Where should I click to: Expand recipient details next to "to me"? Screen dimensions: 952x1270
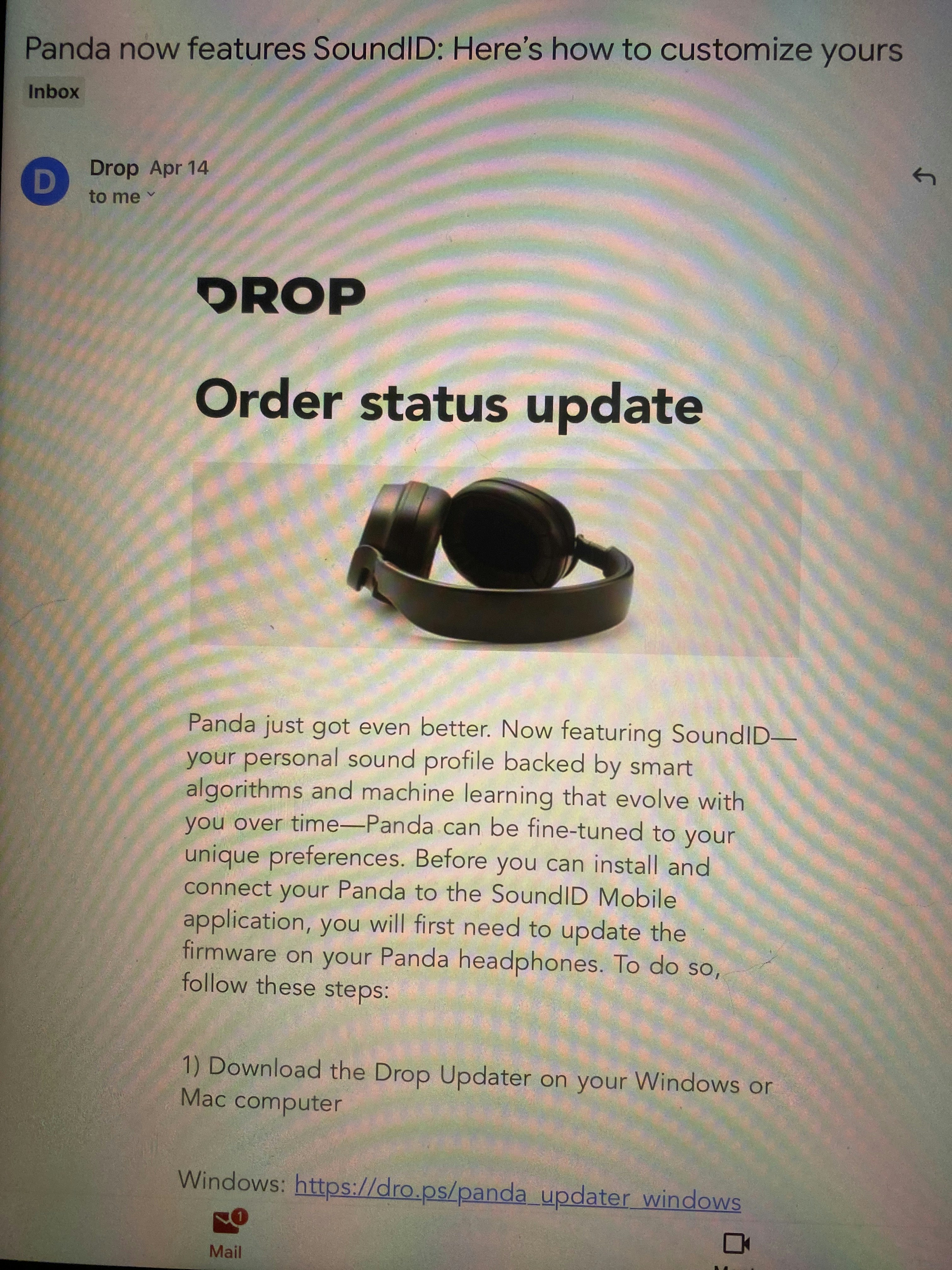151,195
